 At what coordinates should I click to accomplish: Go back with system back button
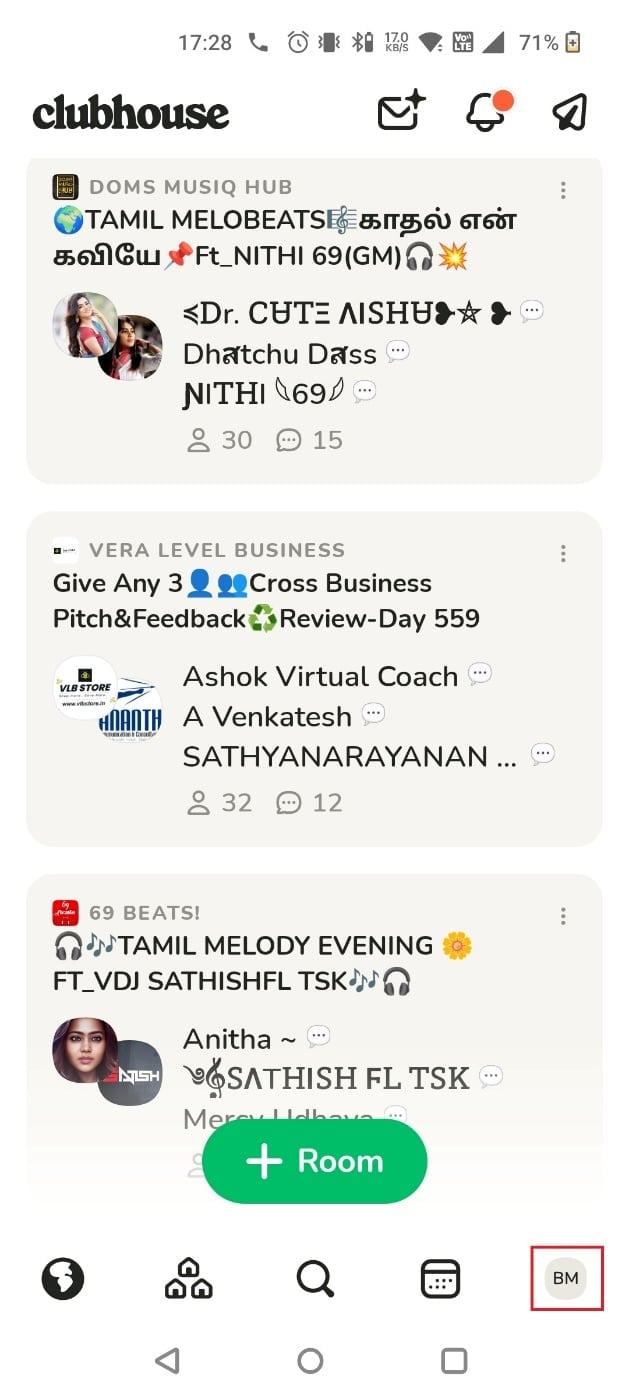point(168,1360)
